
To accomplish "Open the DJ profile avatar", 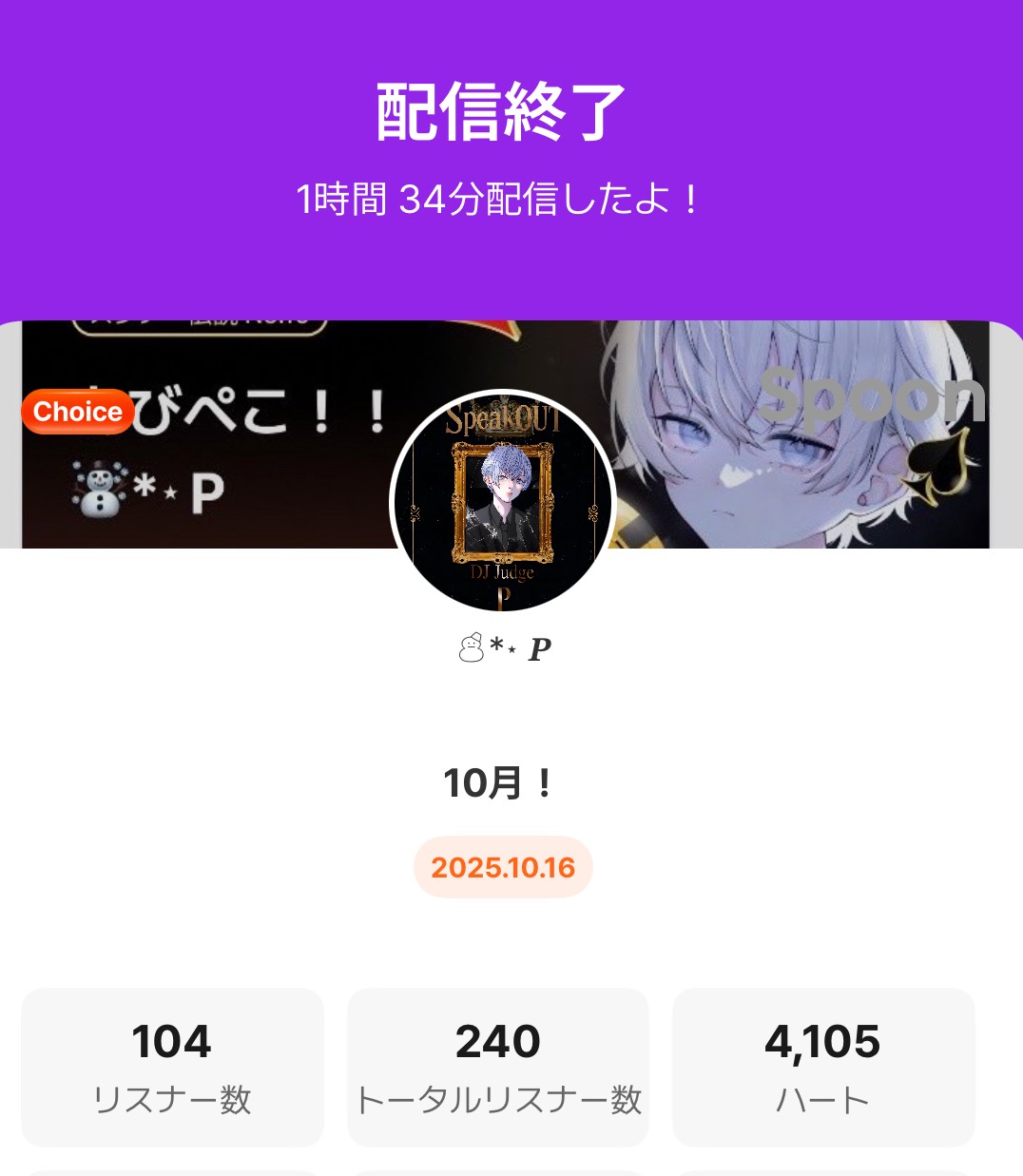I will (x=503, y=501).
